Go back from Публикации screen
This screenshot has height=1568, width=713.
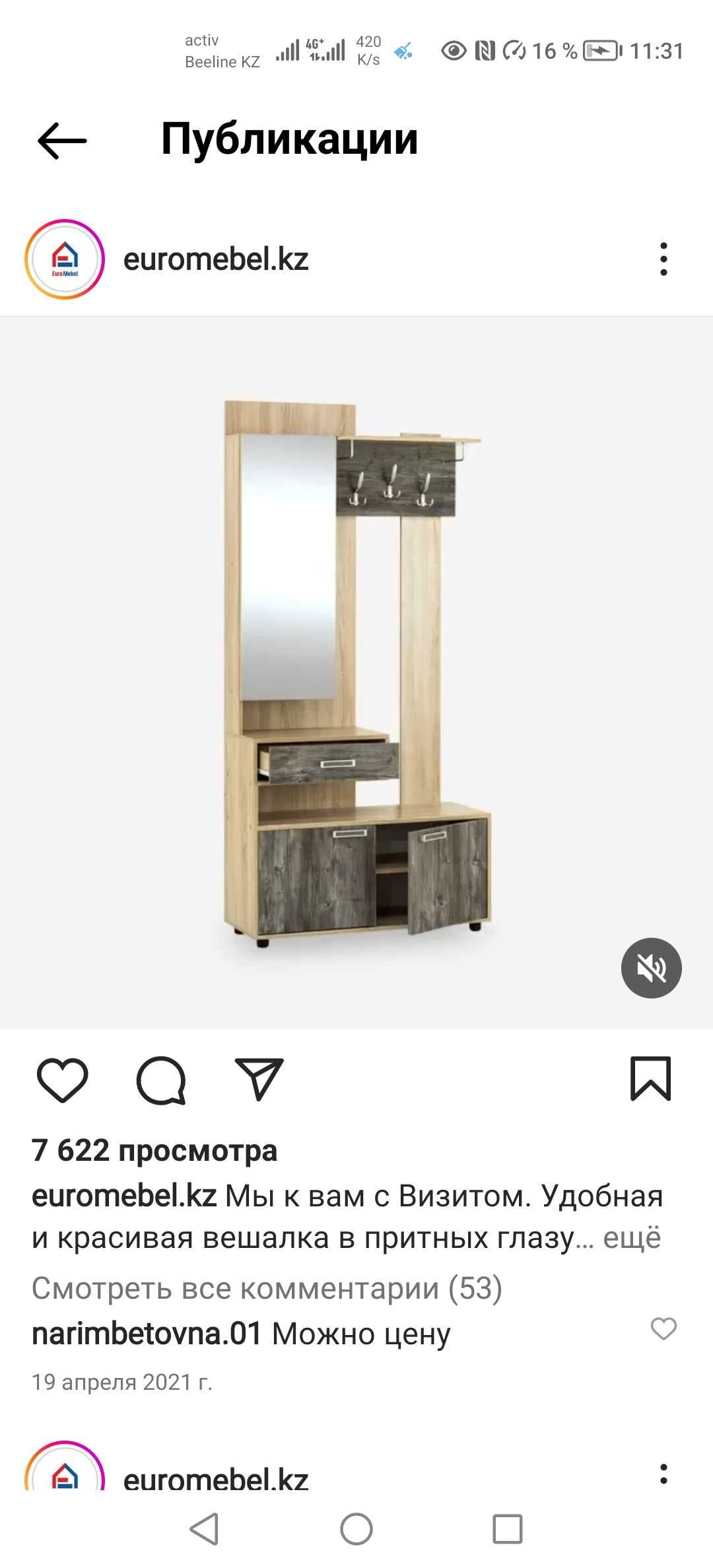(x=62, y=141)
